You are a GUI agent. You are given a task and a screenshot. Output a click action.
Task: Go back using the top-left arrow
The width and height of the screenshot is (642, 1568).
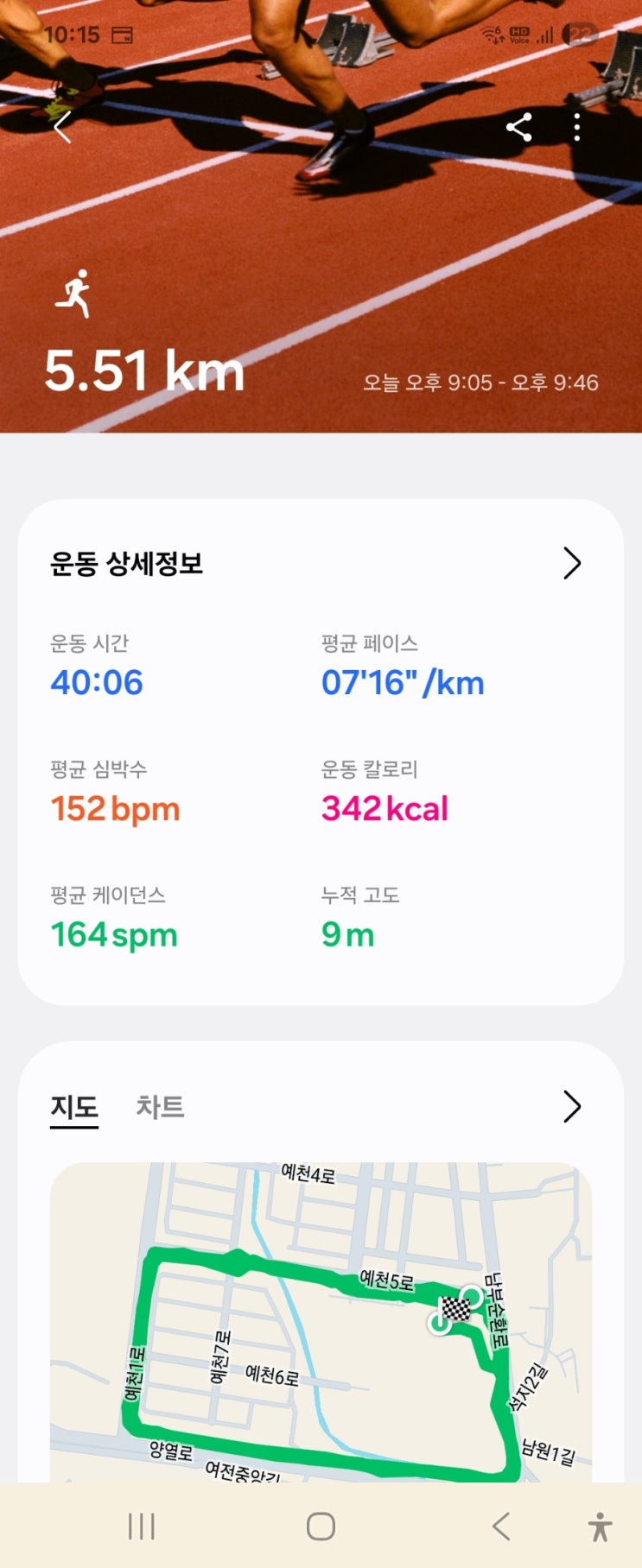tap(62, 129)
